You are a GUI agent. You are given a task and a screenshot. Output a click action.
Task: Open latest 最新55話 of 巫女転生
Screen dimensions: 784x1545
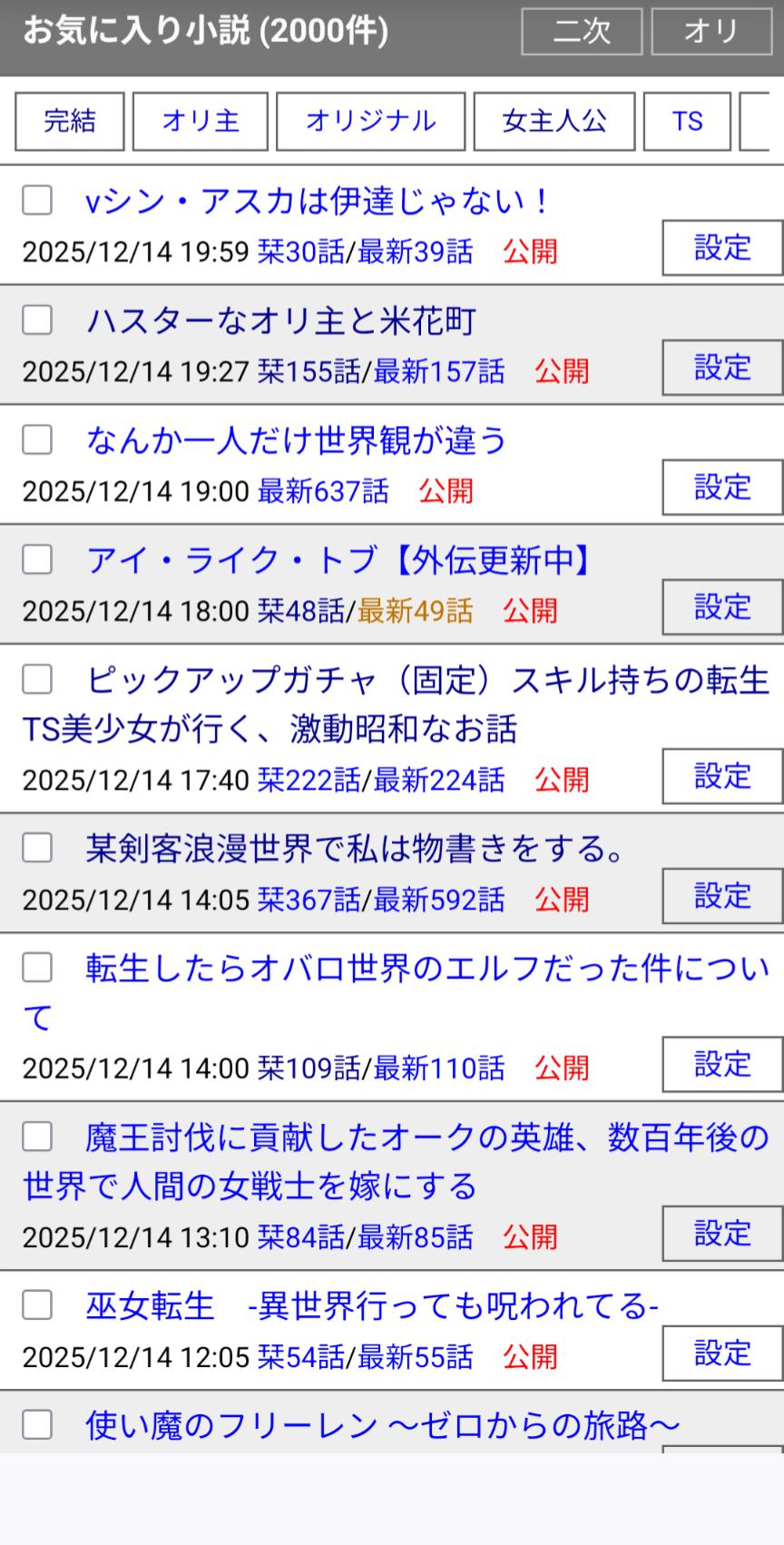[415, 1357]
